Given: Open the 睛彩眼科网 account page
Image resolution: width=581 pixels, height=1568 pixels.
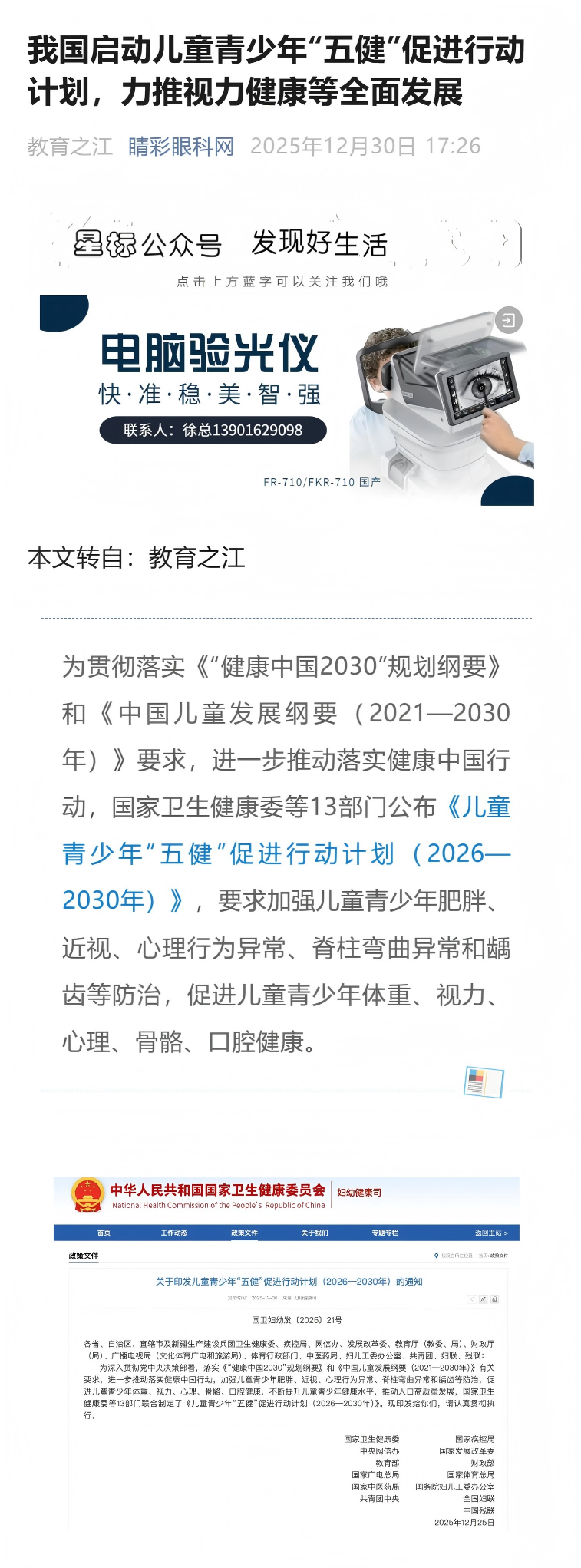Looking at the screenshot, I should (x=181, y=146).
